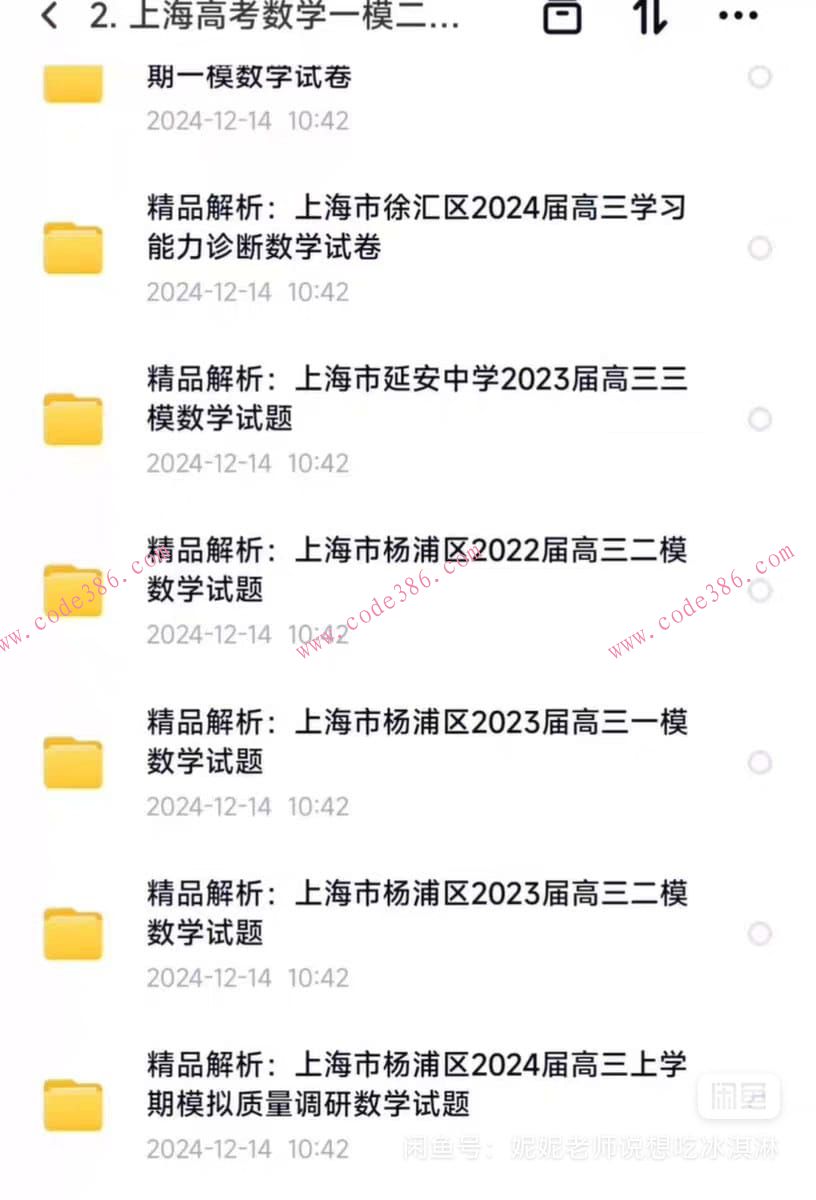The width and height of the screenshot is (816, 1200).
Task: Tap the 闲鱼 watermark logo
Action: coord(737,1096)
